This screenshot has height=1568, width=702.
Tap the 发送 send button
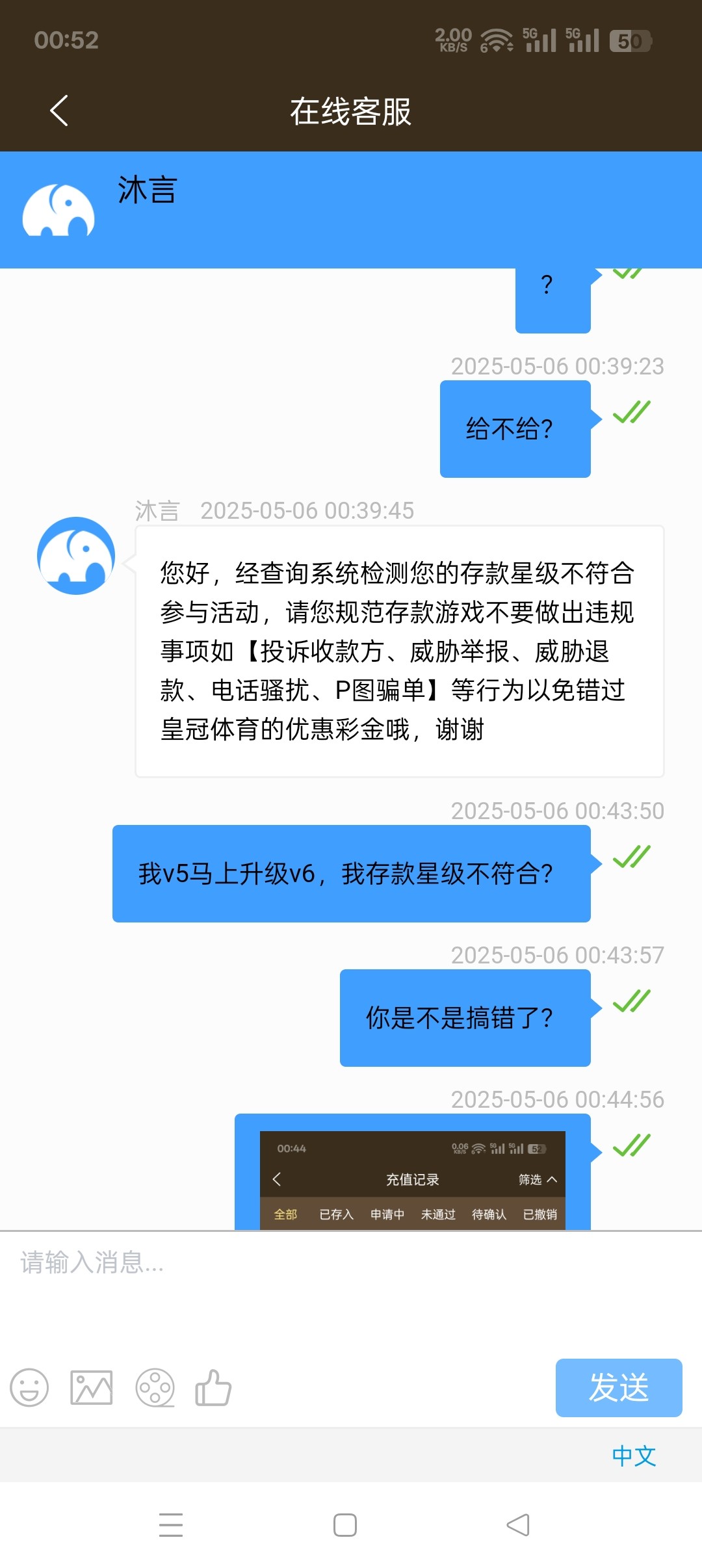coord(618,1387)
